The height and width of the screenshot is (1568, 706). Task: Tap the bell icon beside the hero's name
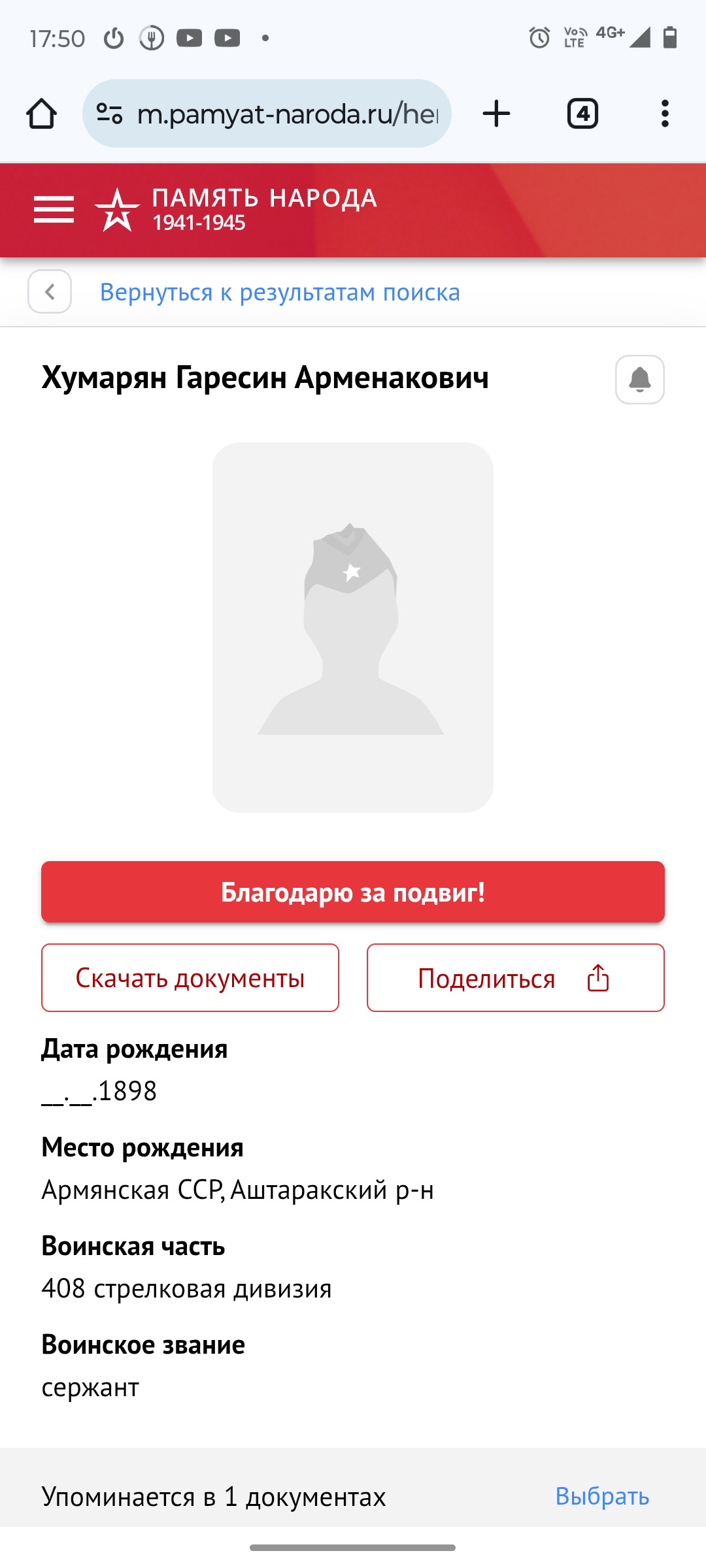click(x=640, y=380)
